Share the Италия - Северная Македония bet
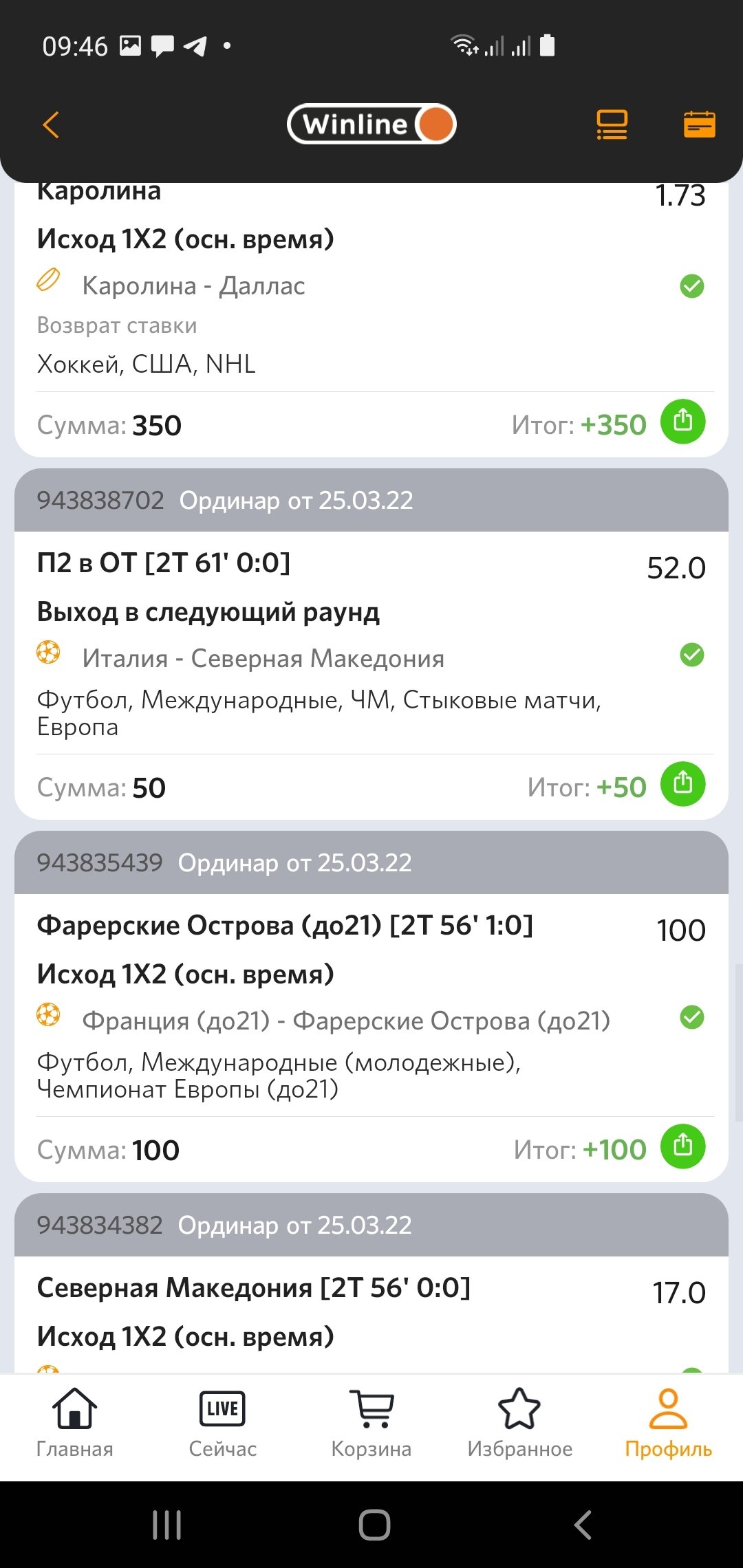 pyautogui.click(x=682, y=783)
